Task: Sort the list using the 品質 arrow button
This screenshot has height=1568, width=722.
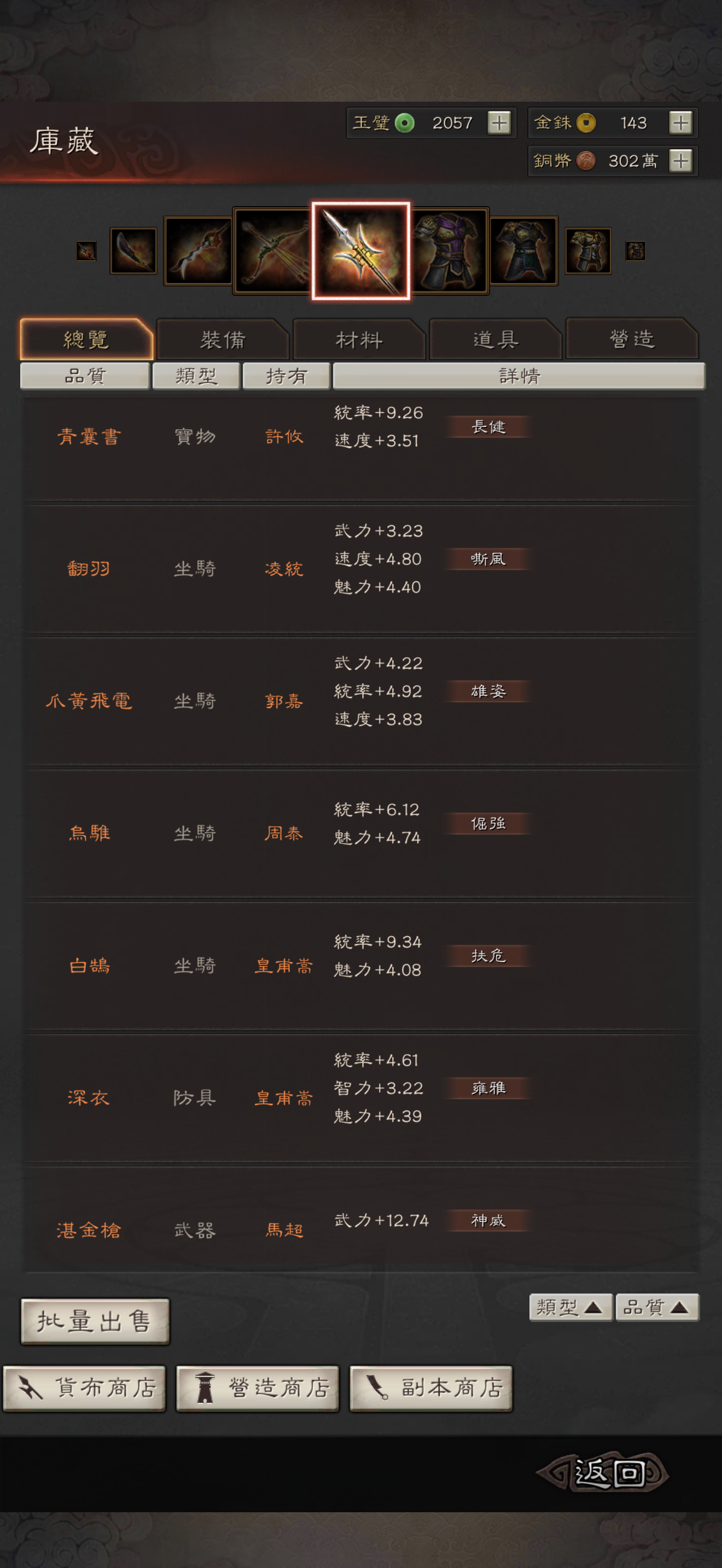Action: [x=657, y=1307]
